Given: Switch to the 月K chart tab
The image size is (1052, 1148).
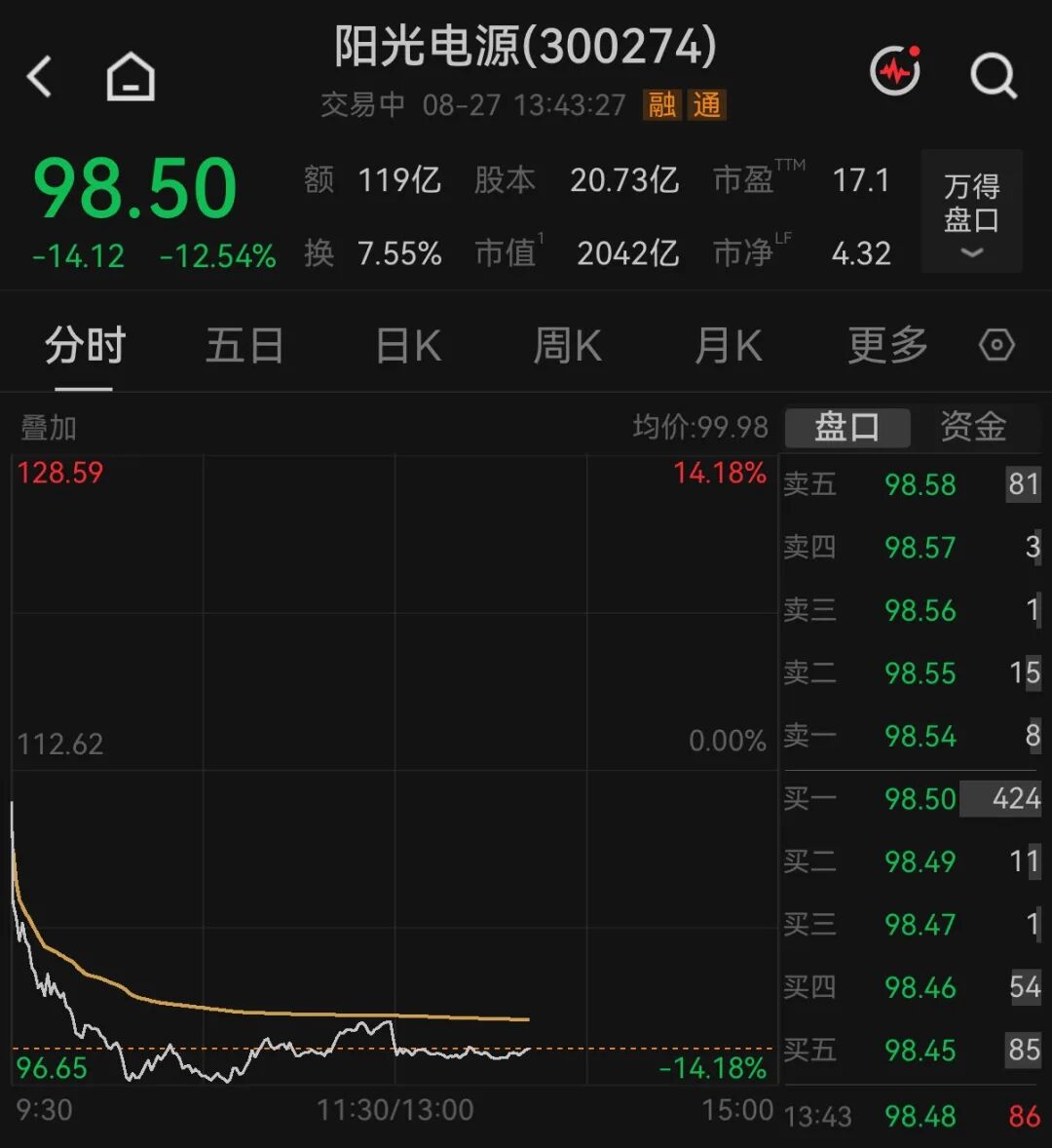Looking at the screenshot, I should (x=729, y=345).
